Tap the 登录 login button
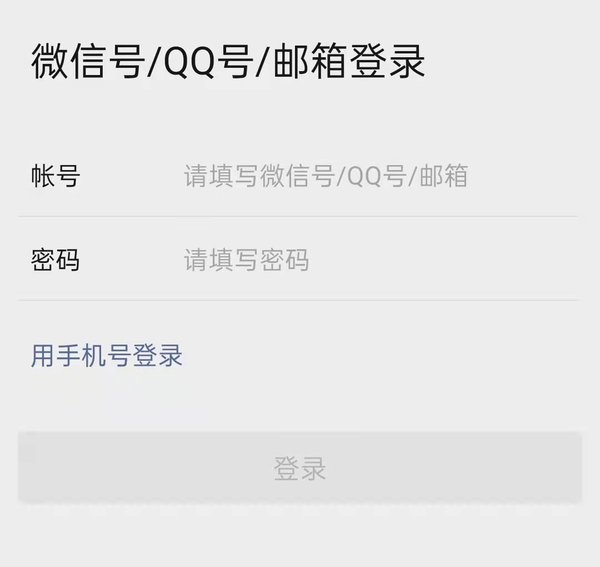This screenshot has width=600, height=567. (299, 468)
